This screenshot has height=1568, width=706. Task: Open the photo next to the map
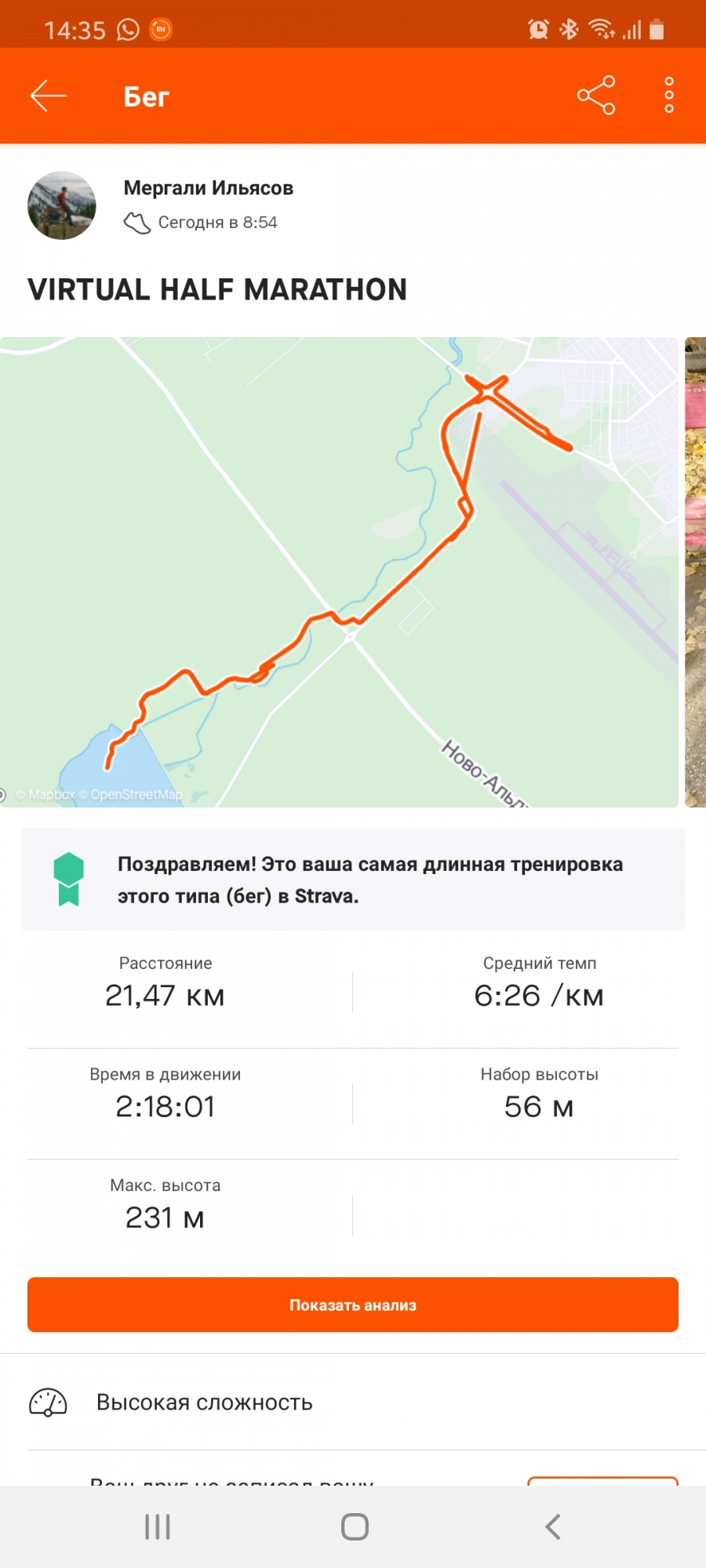(695, 572)
